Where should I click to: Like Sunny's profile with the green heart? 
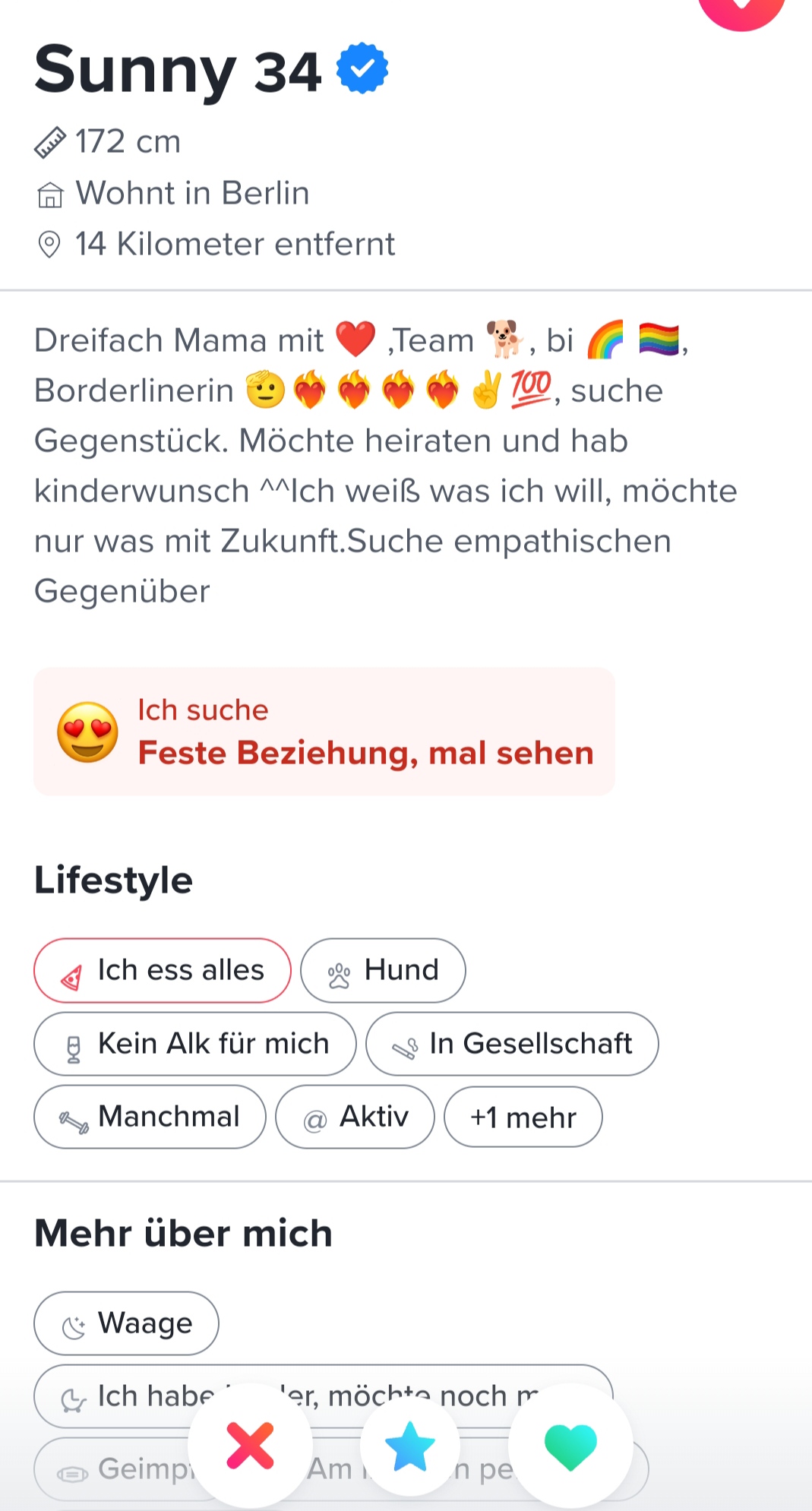570,1446
